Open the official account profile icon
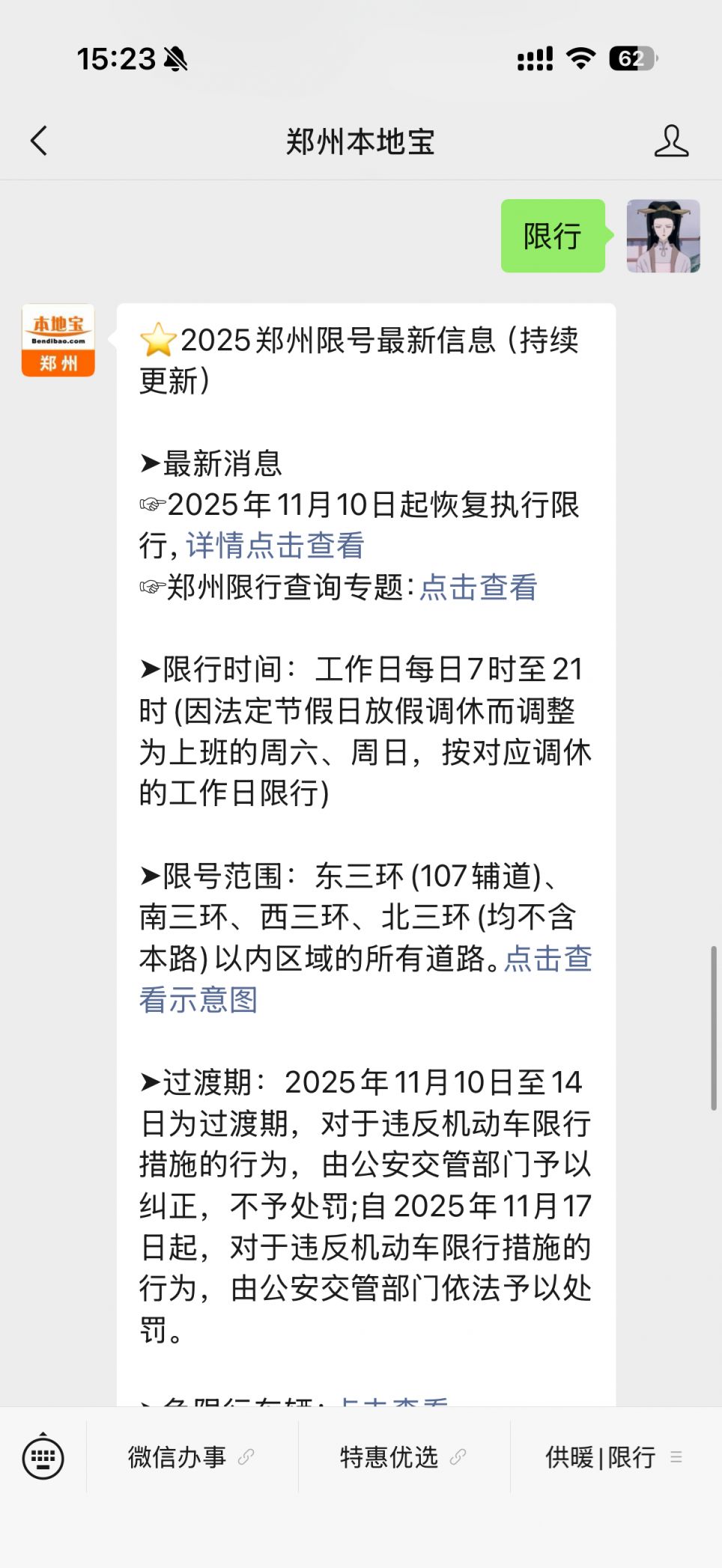Viewport: 722px width, 1568px height. (x=673, y=141)
